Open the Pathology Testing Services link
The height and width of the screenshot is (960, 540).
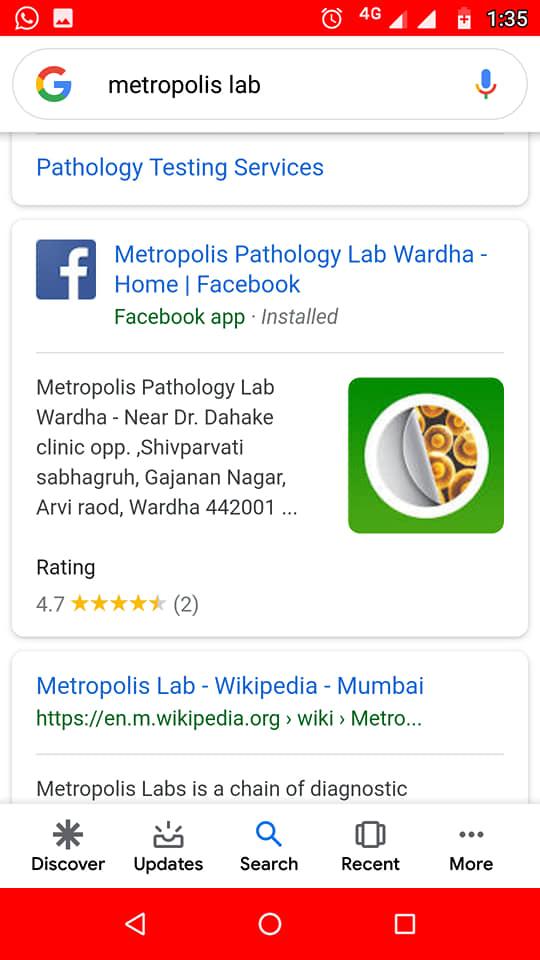click(x=180, y=167)
